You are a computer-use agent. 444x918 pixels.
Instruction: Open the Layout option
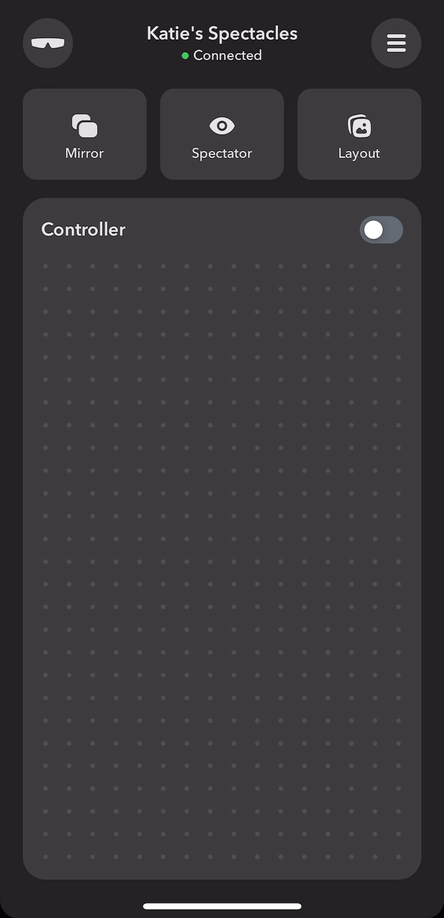359,134
